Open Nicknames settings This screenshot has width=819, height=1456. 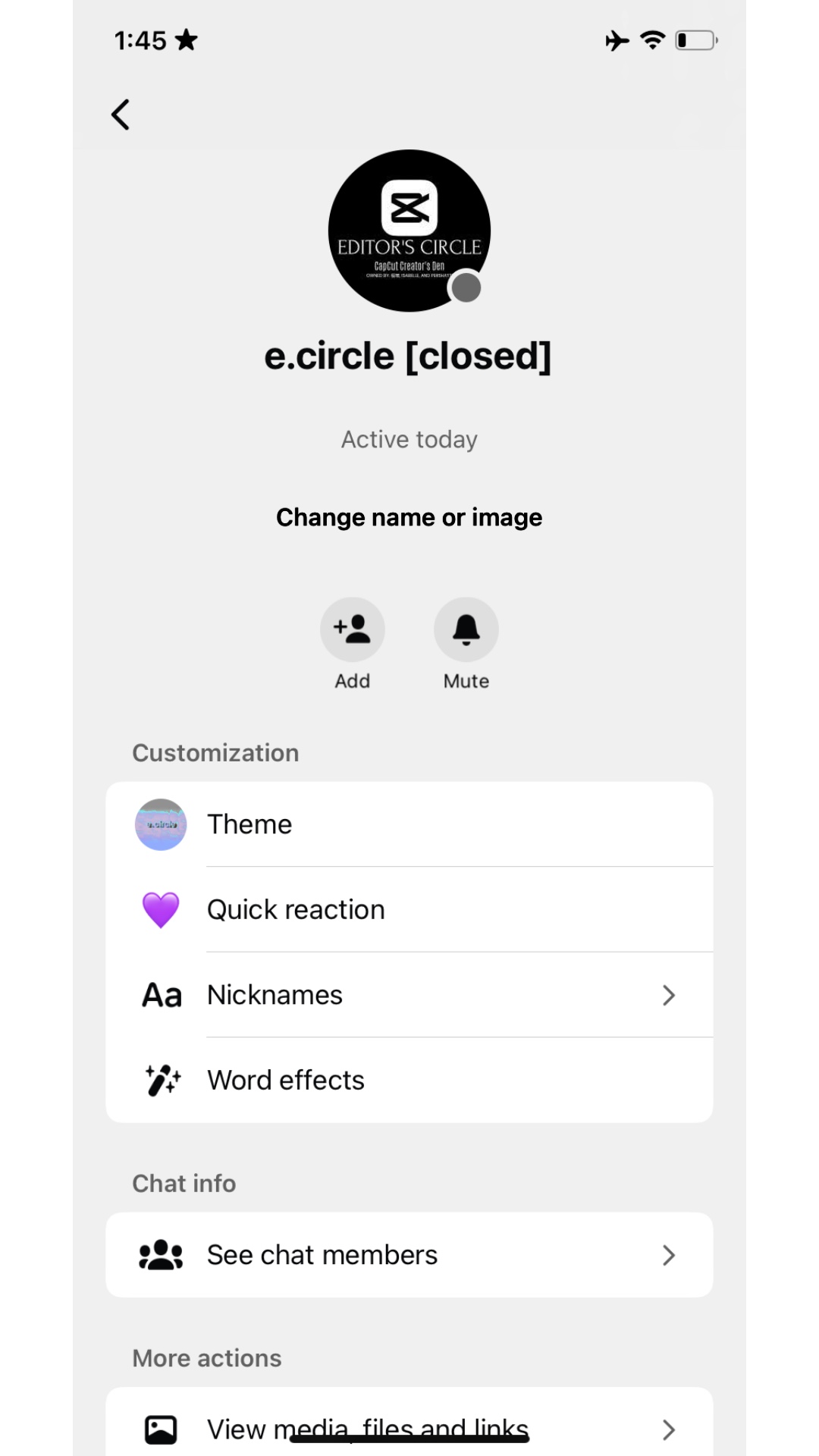409,995
